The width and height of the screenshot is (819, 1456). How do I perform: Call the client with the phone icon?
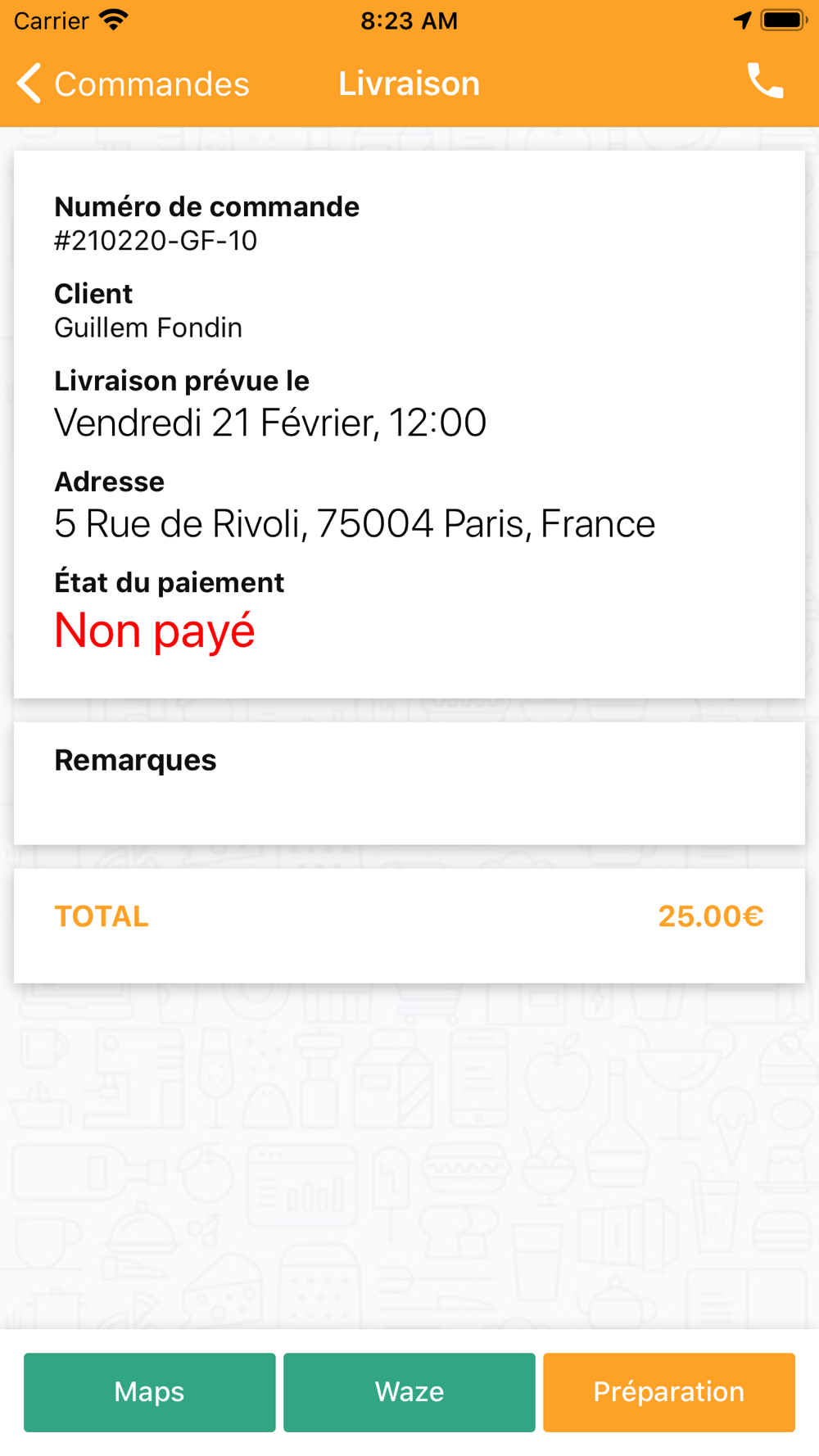(765, 82)
